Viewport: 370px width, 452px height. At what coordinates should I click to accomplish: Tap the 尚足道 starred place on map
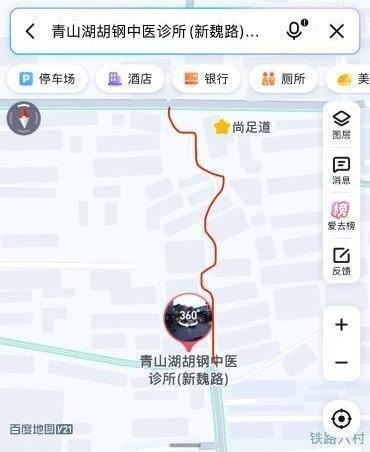(242, 127)
